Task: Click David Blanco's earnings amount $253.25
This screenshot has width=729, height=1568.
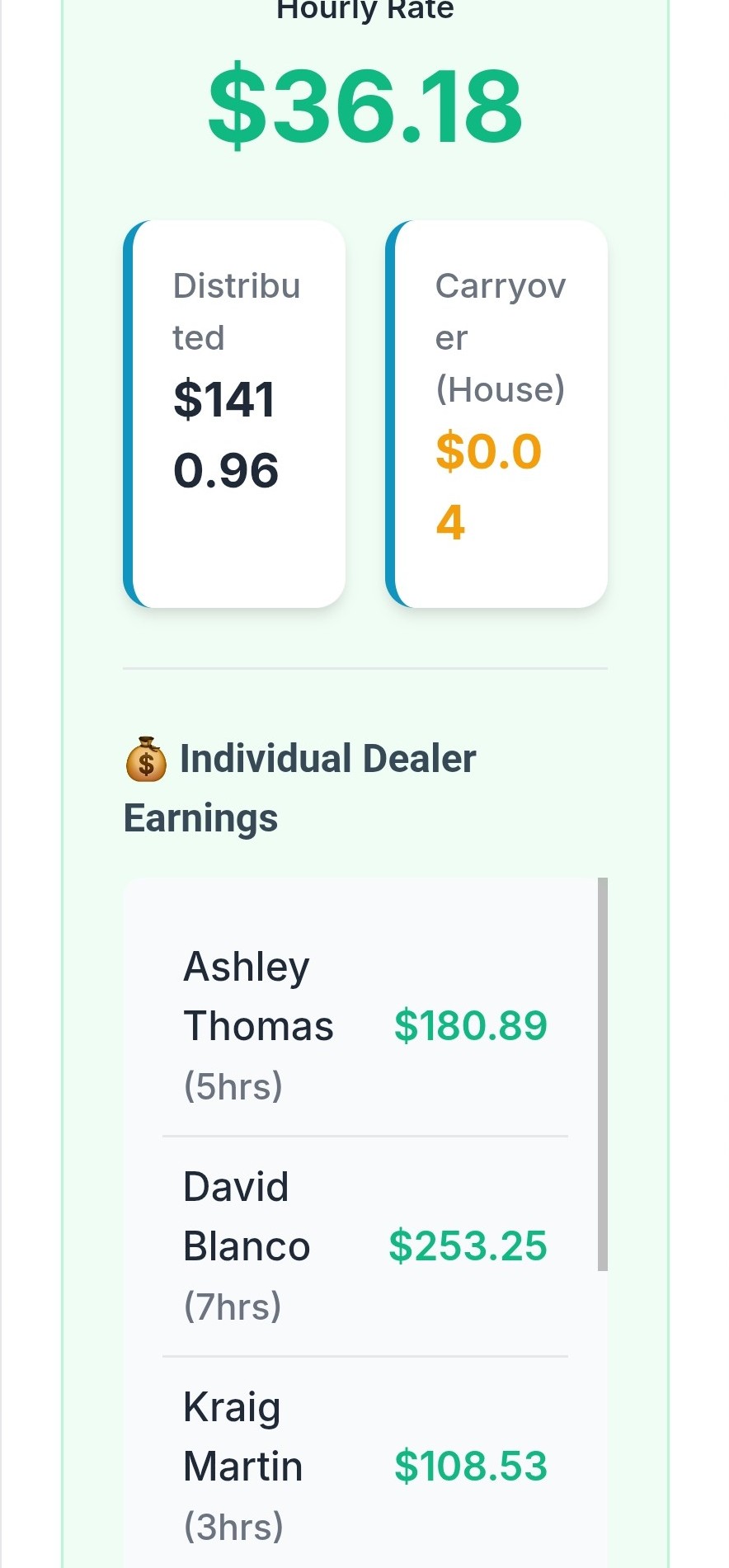Action: click(x=468, y=1245)
